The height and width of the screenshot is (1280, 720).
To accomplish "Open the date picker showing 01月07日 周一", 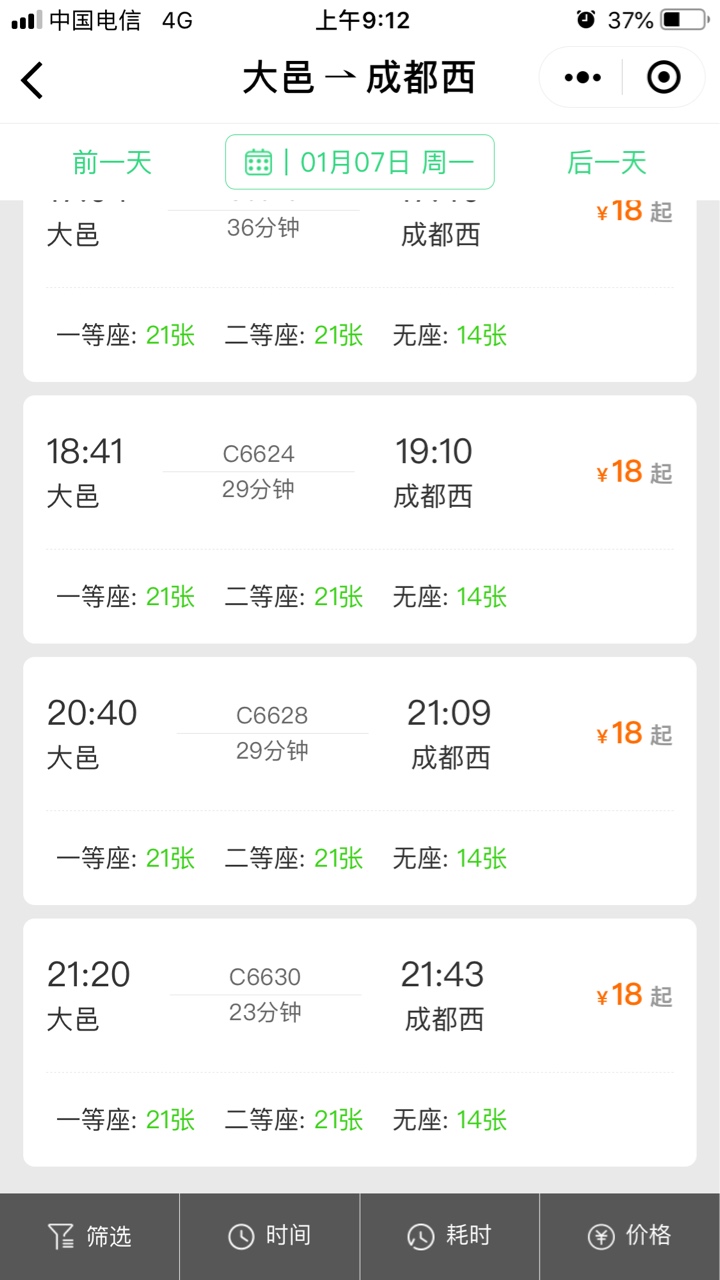I will pyautogui.click(x=360, y=162).
